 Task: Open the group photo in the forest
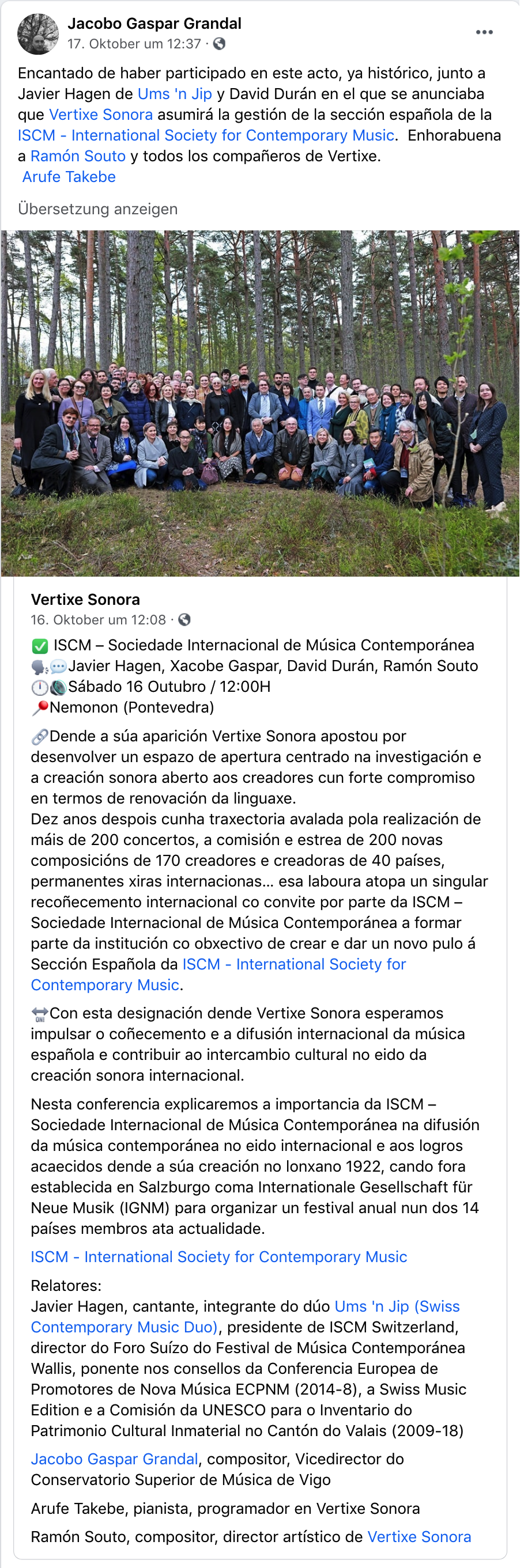[x=260, y=403]
